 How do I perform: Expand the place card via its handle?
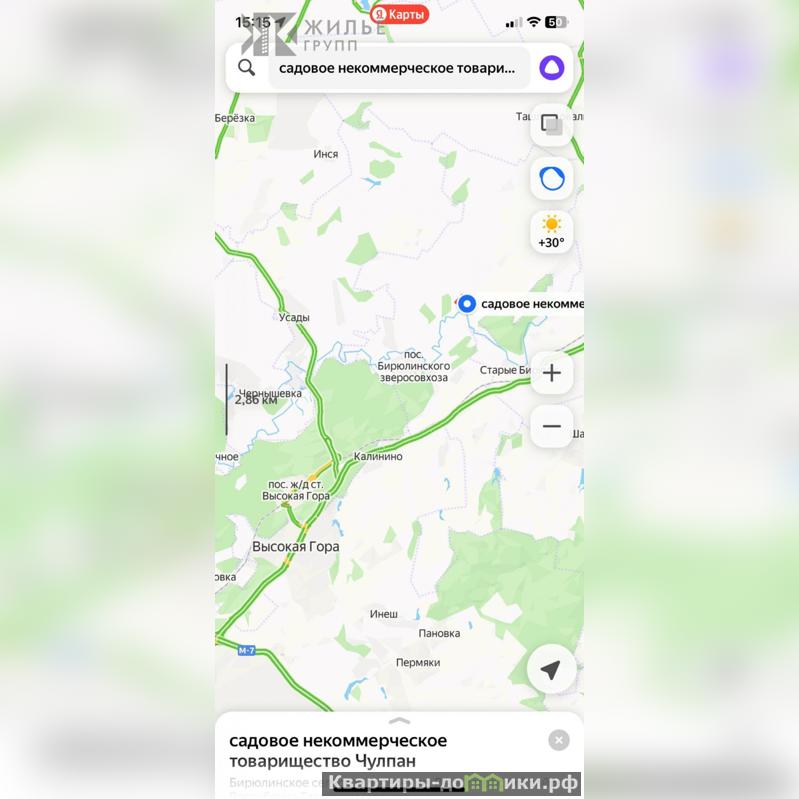tap(399, 720)
